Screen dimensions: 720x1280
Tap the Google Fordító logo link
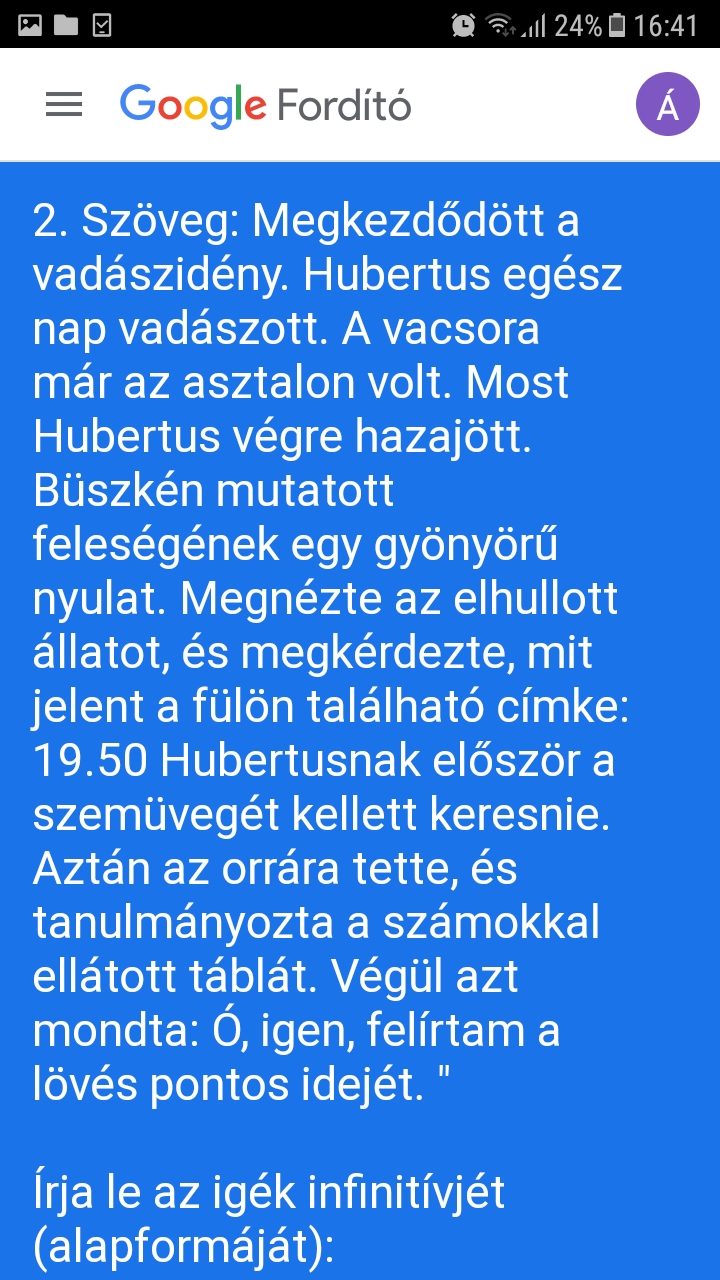265,105
